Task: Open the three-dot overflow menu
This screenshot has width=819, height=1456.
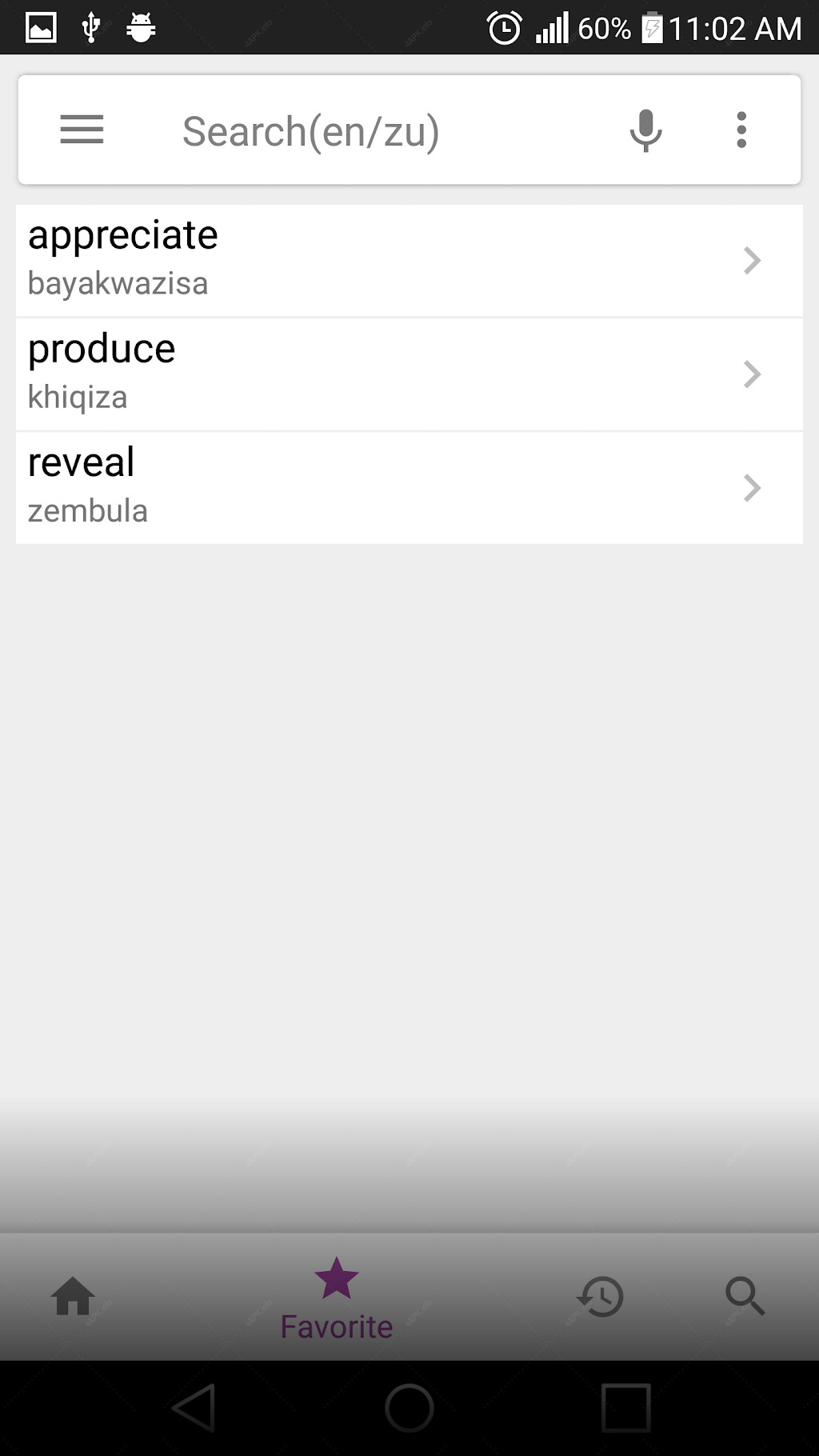Action: coord(741,130)
